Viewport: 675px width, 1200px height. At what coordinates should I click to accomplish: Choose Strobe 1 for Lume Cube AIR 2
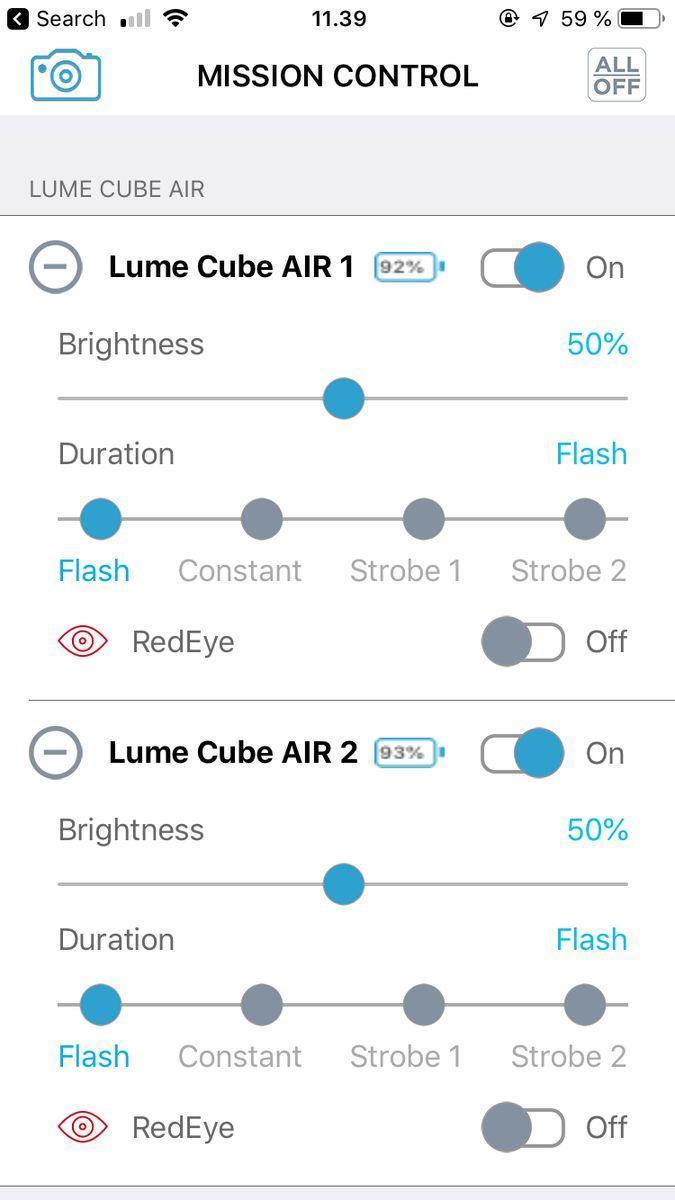click(423, 1005)
